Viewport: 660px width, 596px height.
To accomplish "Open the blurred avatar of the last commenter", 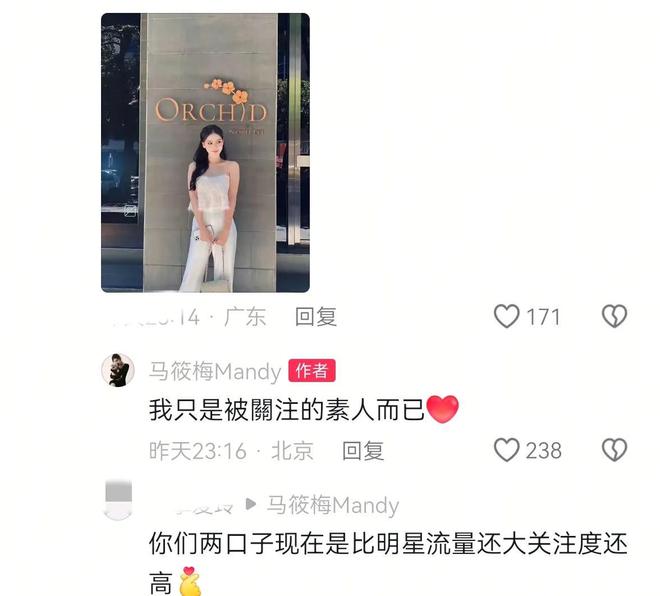I will coord(118,500).
